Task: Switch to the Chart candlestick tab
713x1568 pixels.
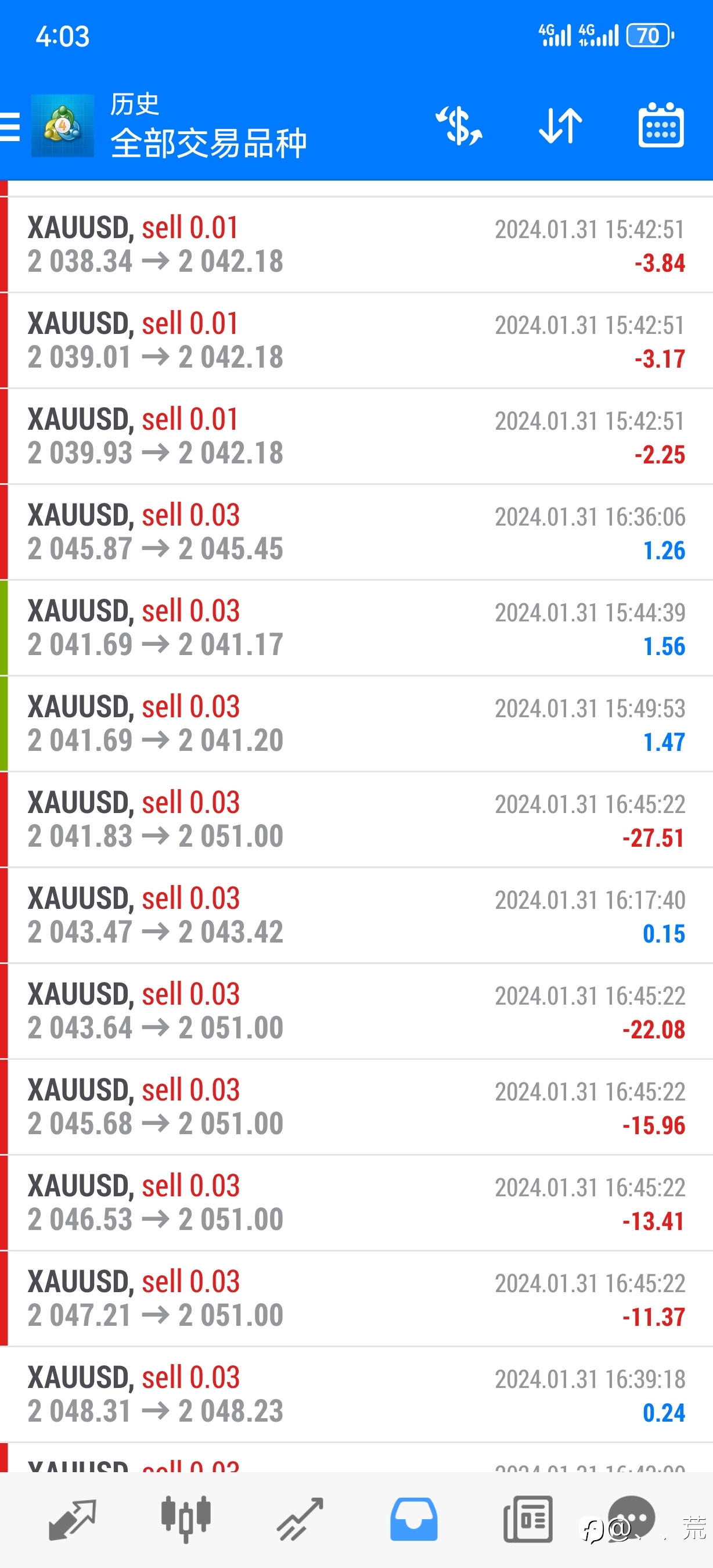Action: pos(186,1520)
